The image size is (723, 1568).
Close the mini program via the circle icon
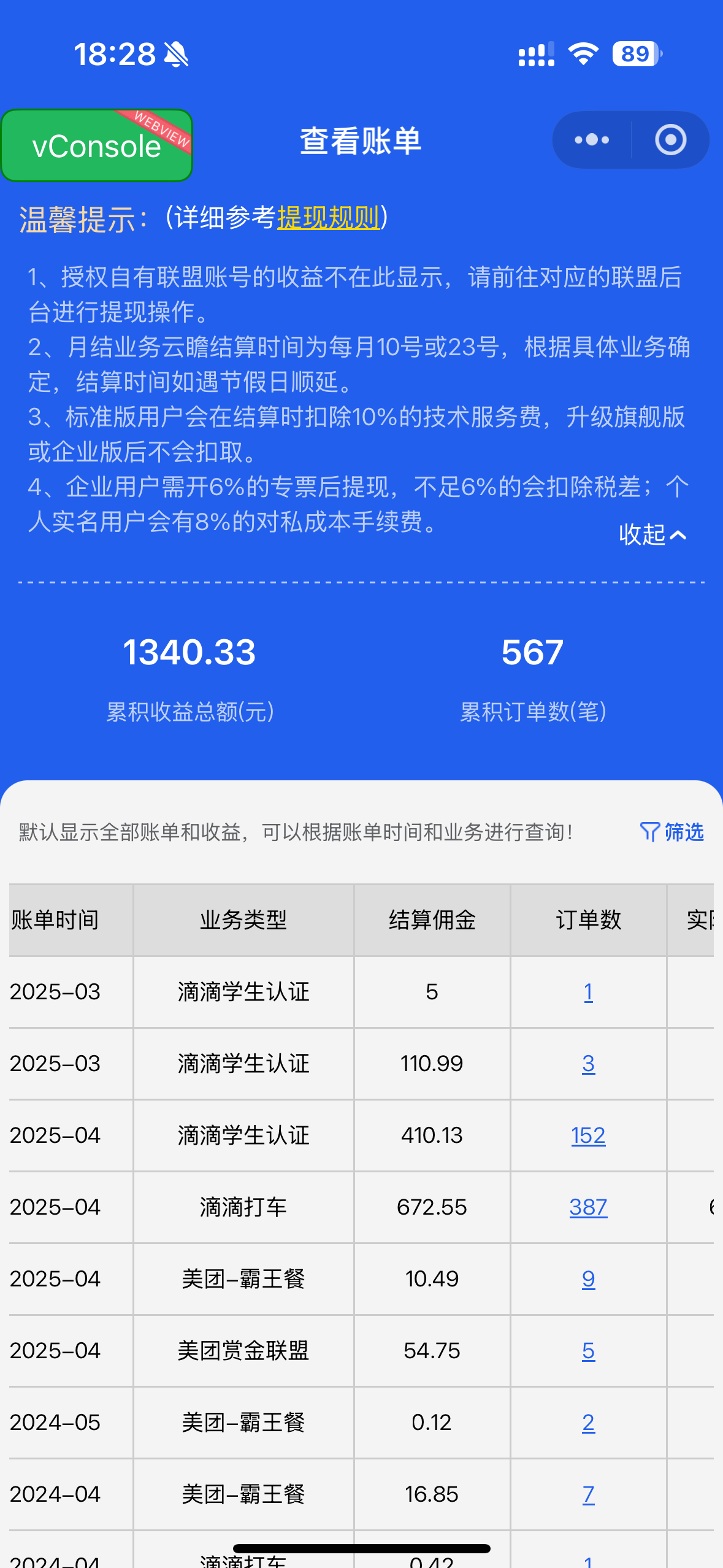pyautogui.click(x=670, y=140)
